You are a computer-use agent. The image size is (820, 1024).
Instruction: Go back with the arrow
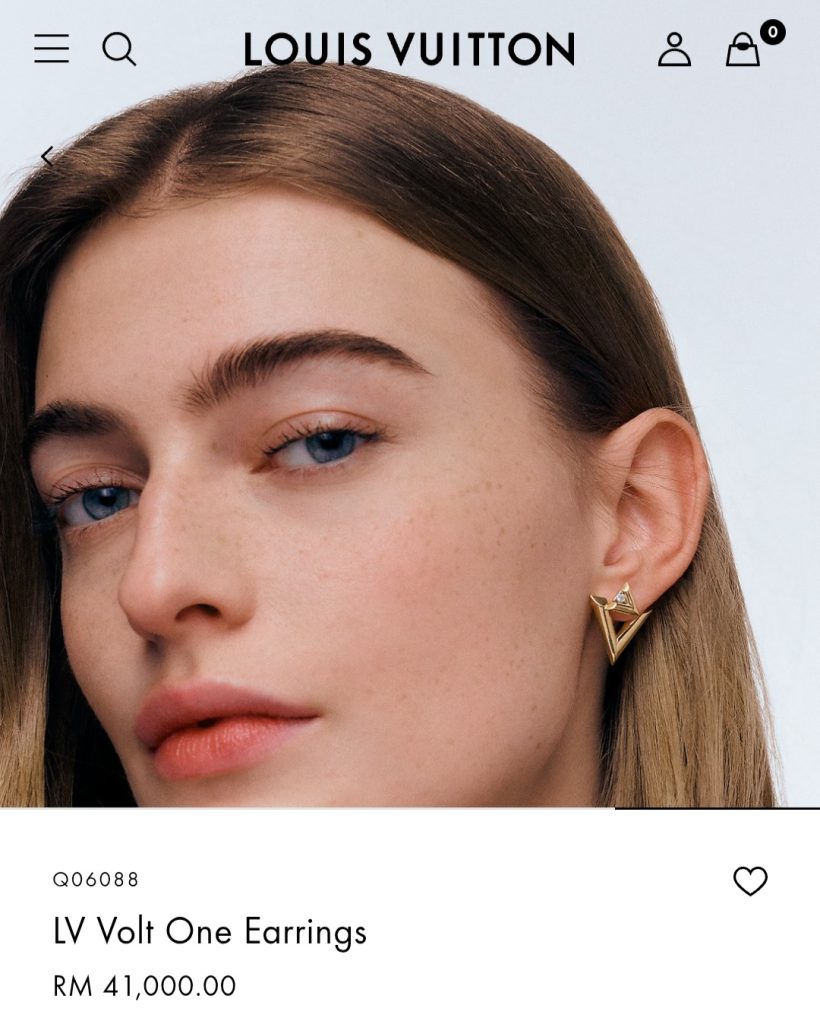coord(47,156)
